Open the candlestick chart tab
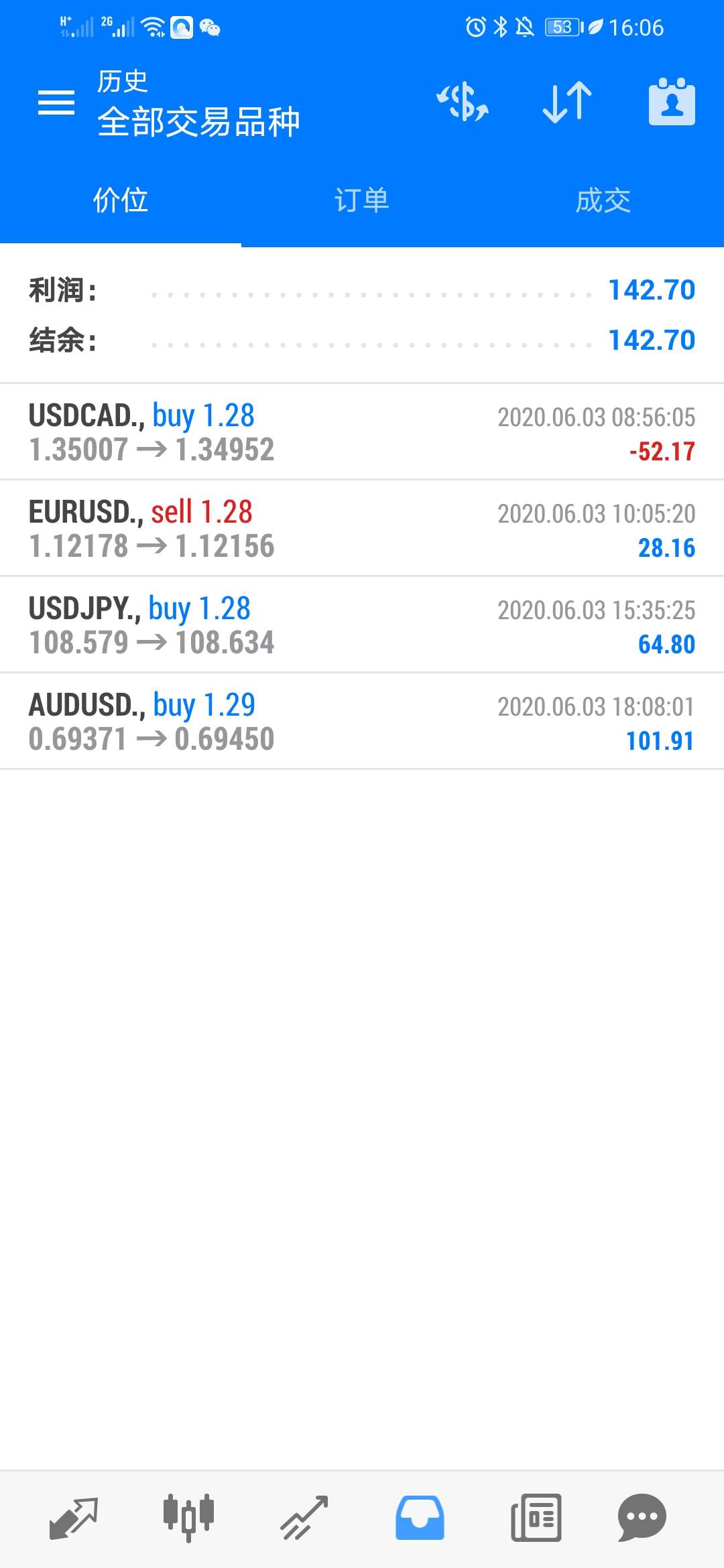The height and width of the screenshot is (1568, 724). (188, 1518)
